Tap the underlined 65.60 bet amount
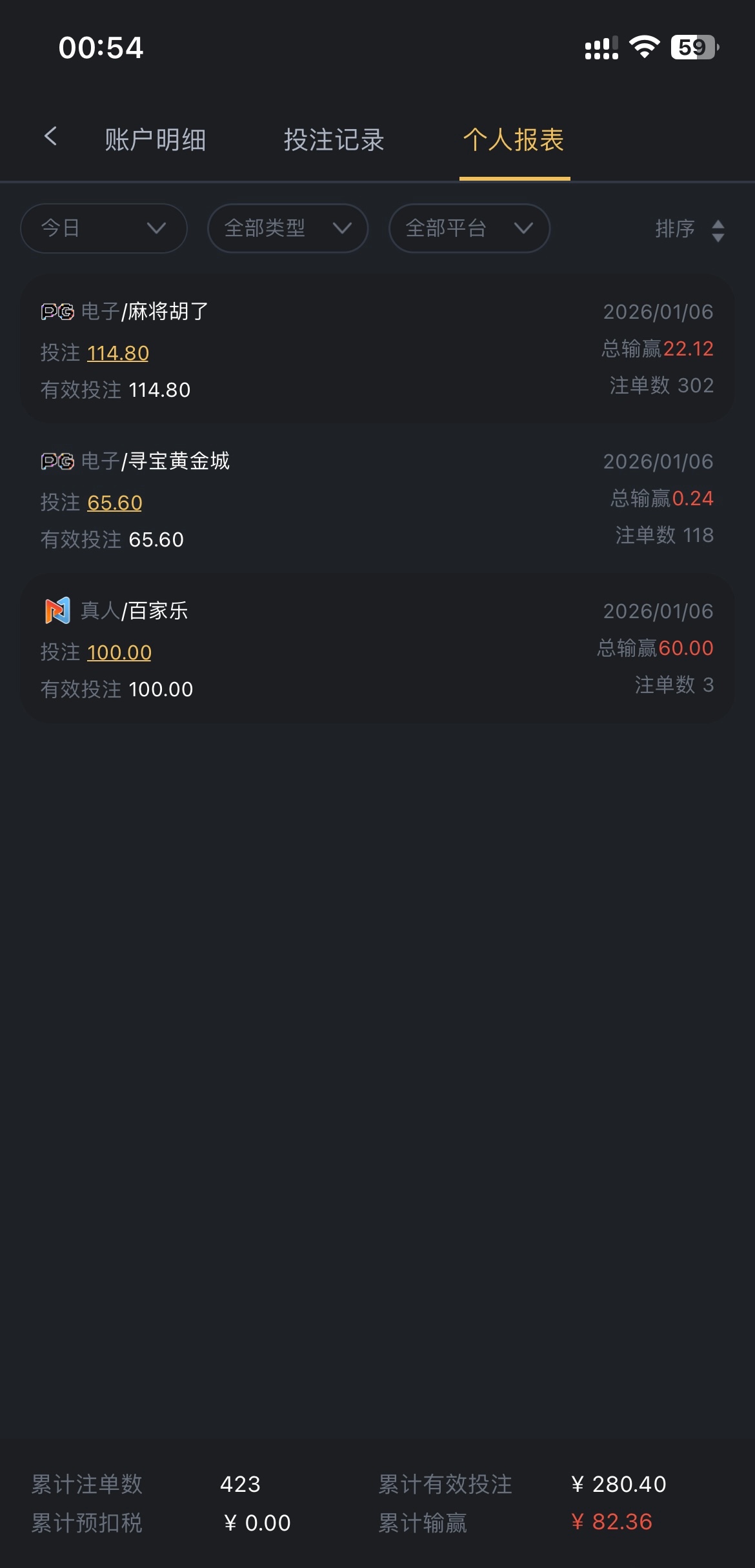This screenshot has height=1568, width=755. click(115, 503)
